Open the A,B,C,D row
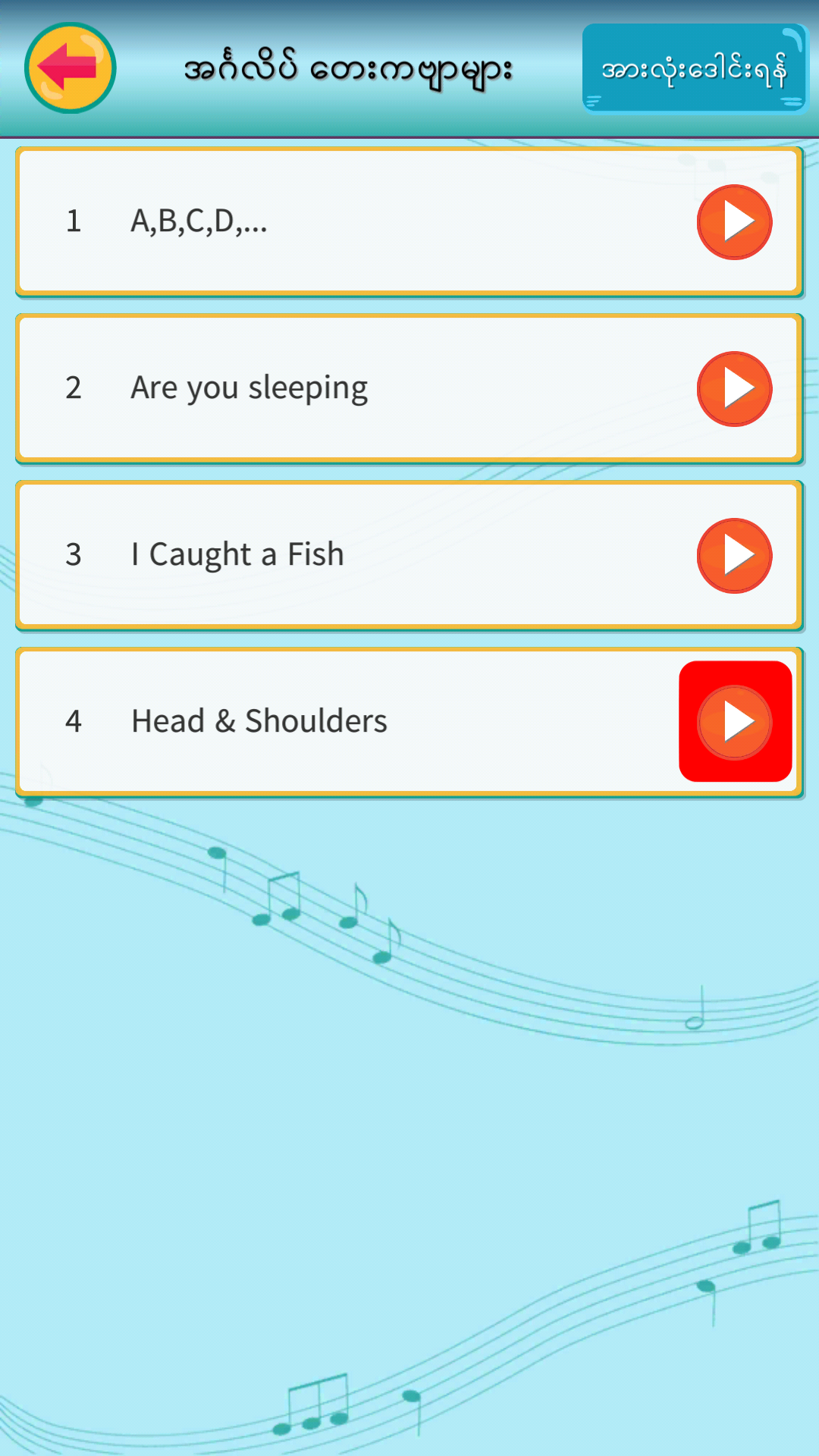This screenshot has height=1456, width=819. 341,221
